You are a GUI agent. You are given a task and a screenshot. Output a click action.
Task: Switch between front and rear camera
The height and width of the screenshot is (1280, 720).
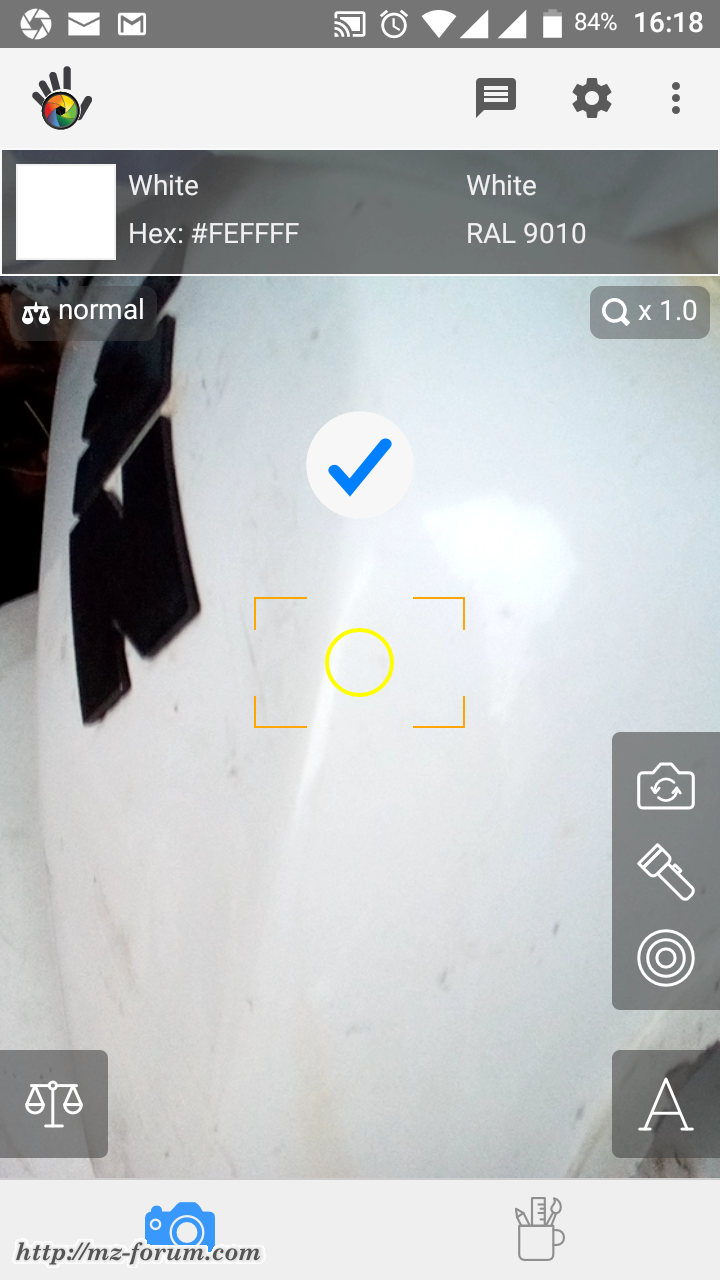(666, 787)
